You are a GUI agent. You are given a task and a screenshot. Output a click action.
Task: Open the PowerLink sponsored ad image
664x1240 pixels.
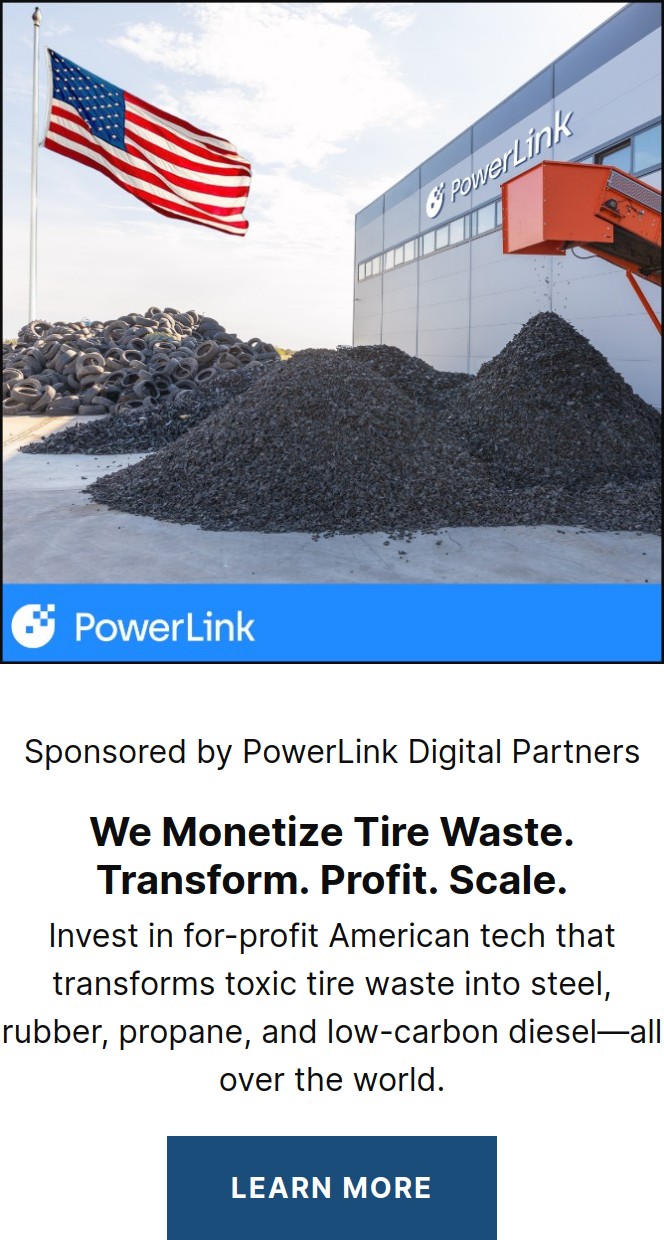(331, 331)
